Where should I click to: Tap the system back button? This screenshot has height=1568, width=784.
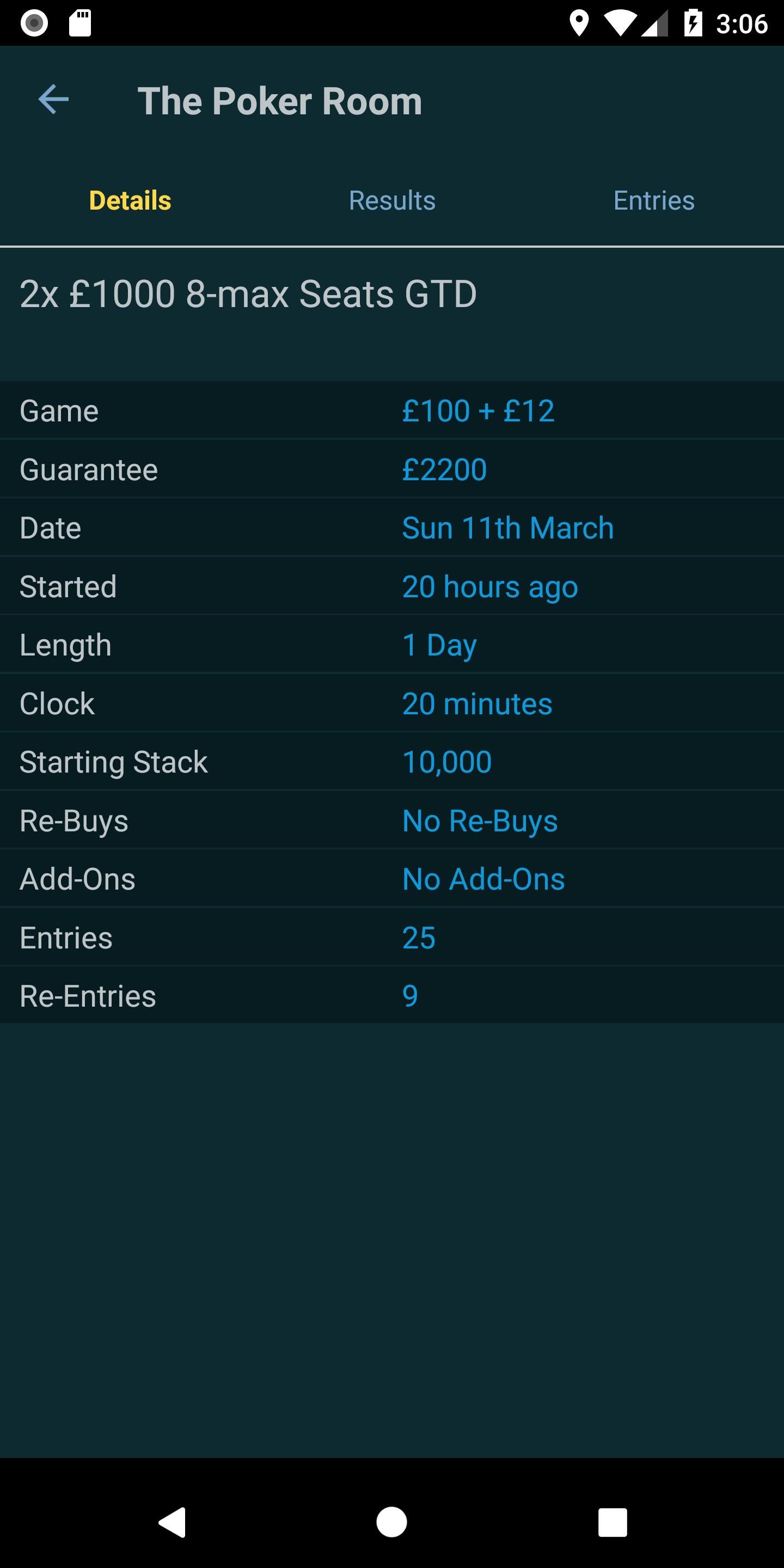[172, 1522]
